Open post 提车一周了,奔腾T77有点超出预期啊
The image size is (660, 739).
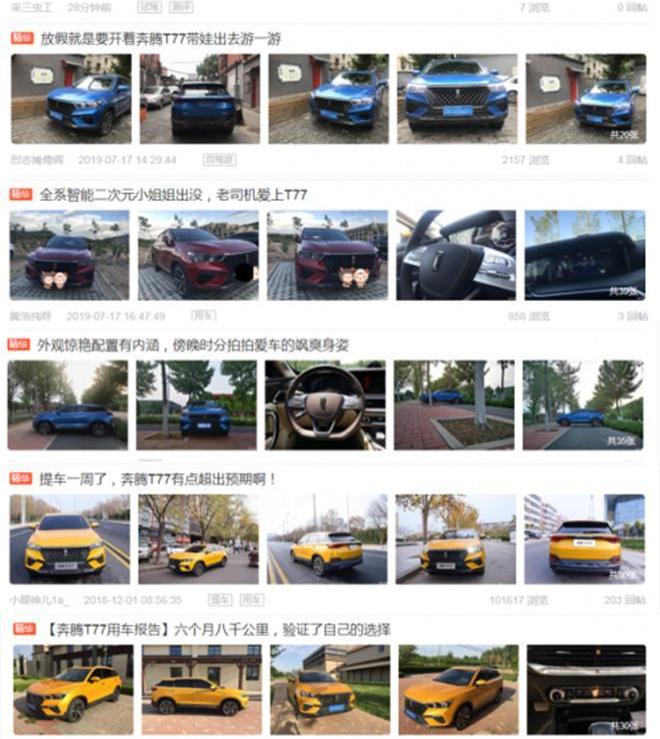click(x=158, y=479)
